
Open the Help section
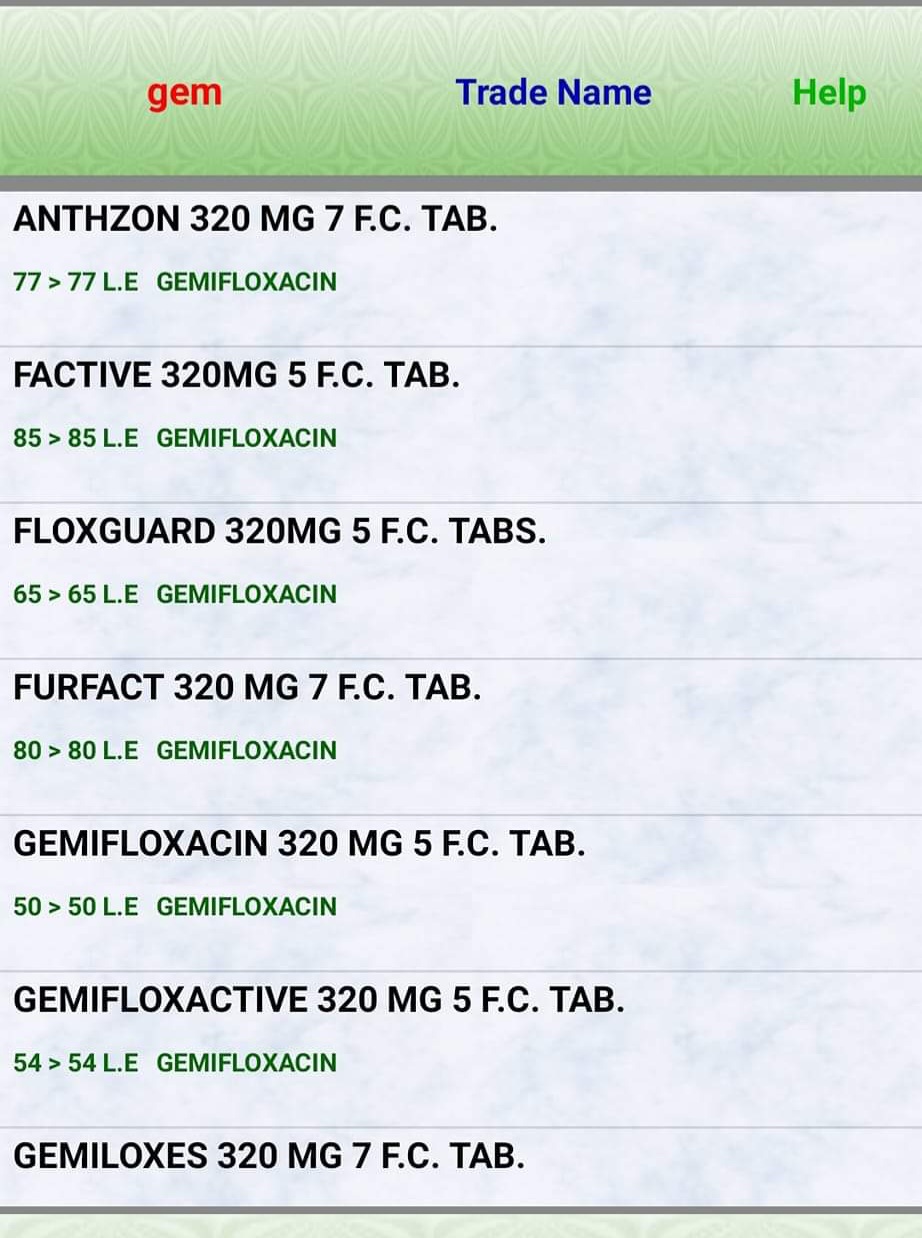[x=828, y=93]
